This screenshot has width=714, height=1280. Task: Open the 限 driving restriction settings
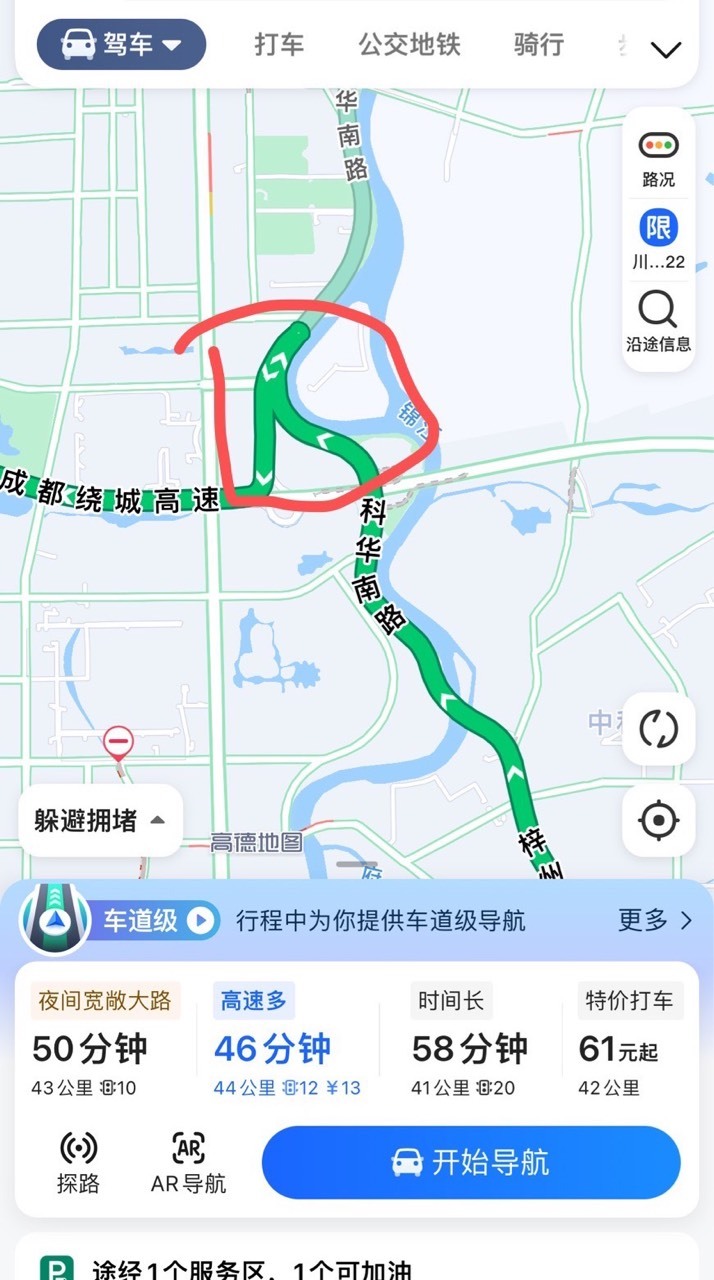pos(658,241)
